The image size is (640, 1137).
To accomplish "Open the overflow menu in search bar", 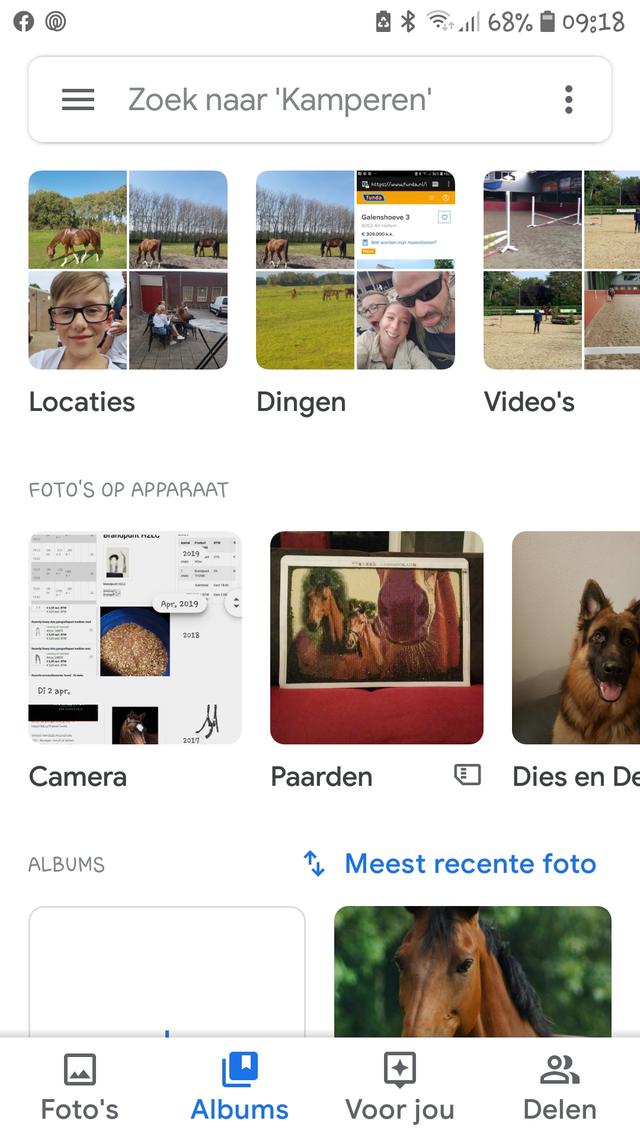I will coord(568,99).
